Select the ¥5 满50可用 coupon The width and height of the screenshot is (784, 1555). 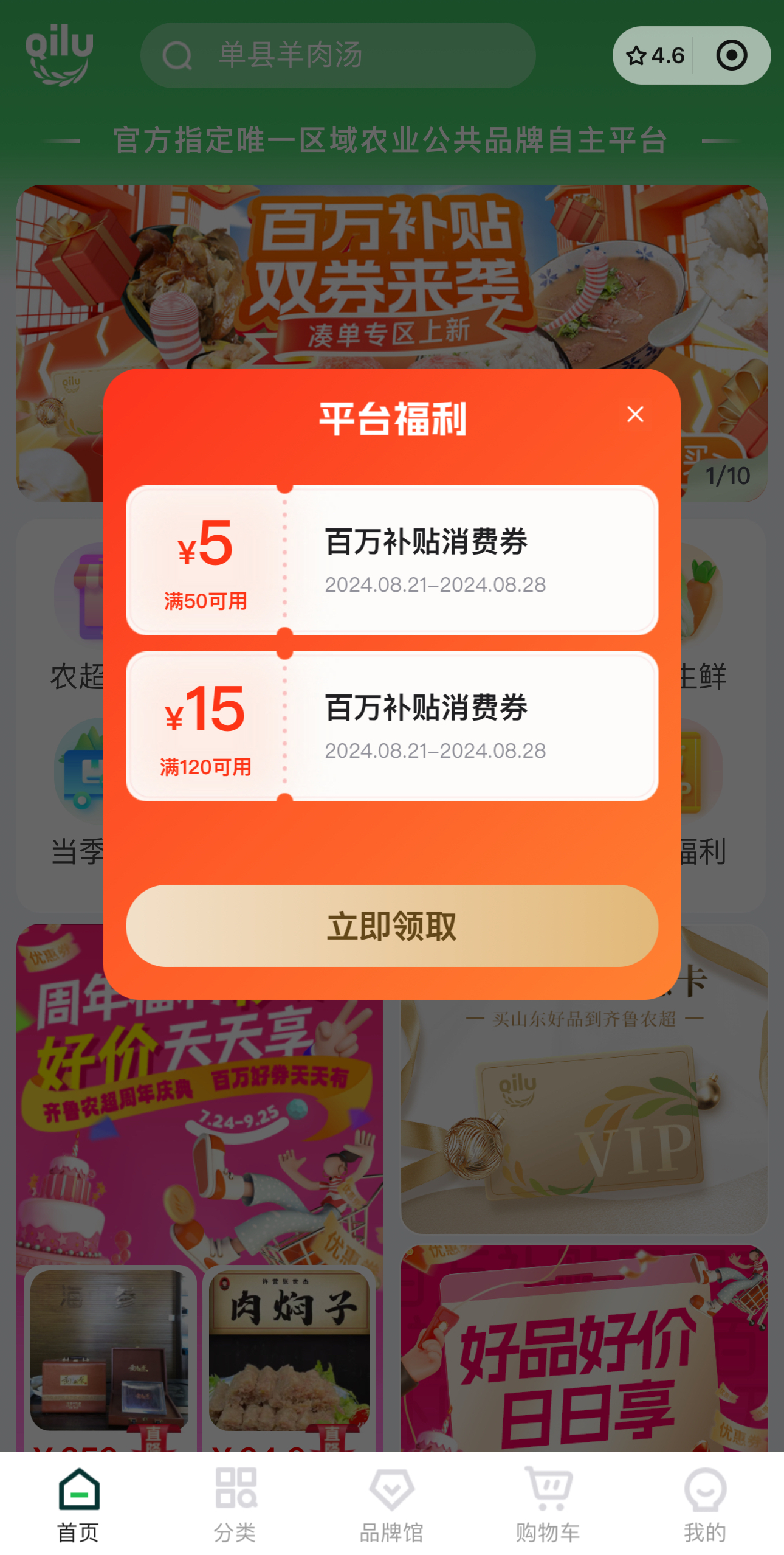click(x=391, y=559)
